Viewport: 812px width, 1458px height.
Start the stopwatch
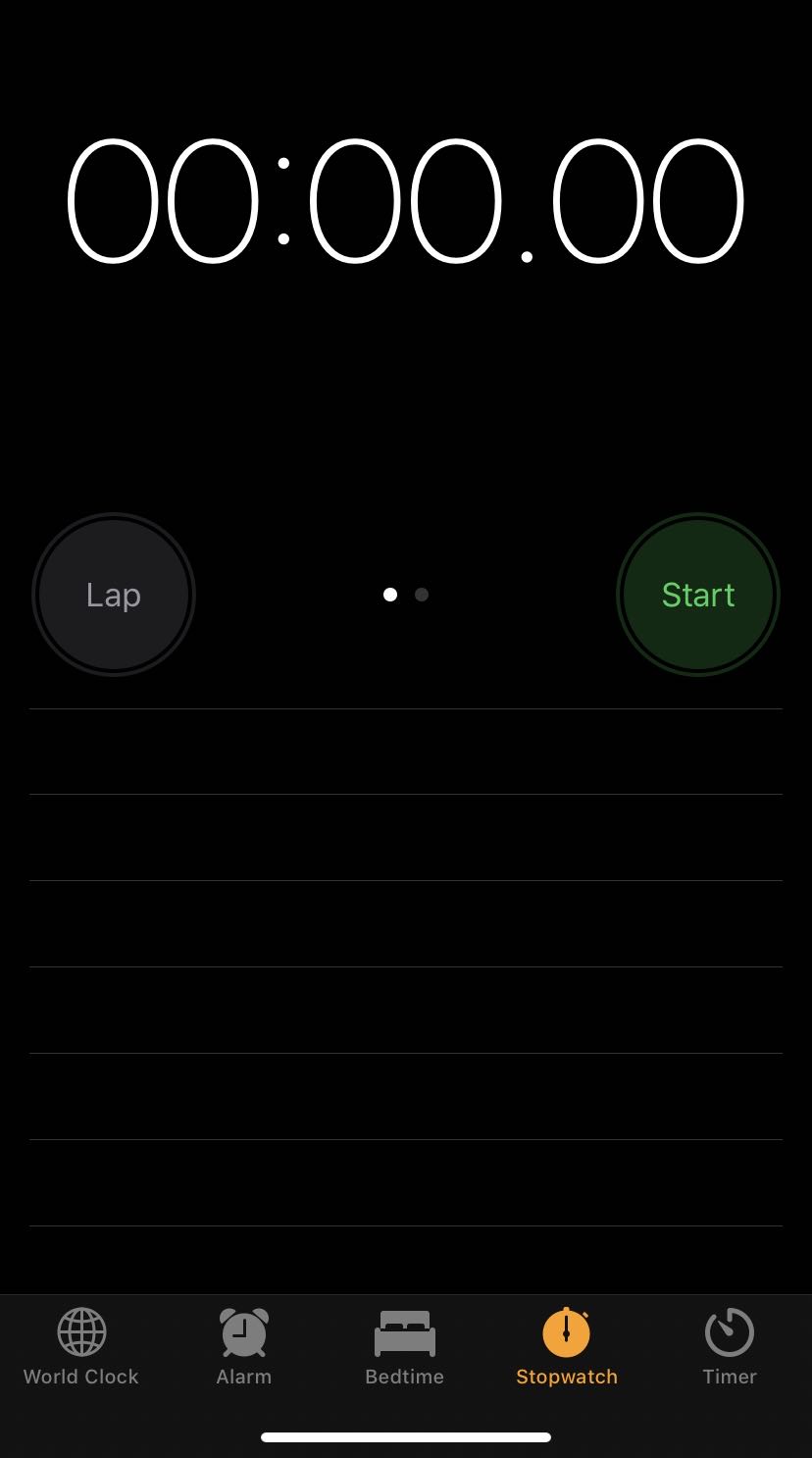697,595
